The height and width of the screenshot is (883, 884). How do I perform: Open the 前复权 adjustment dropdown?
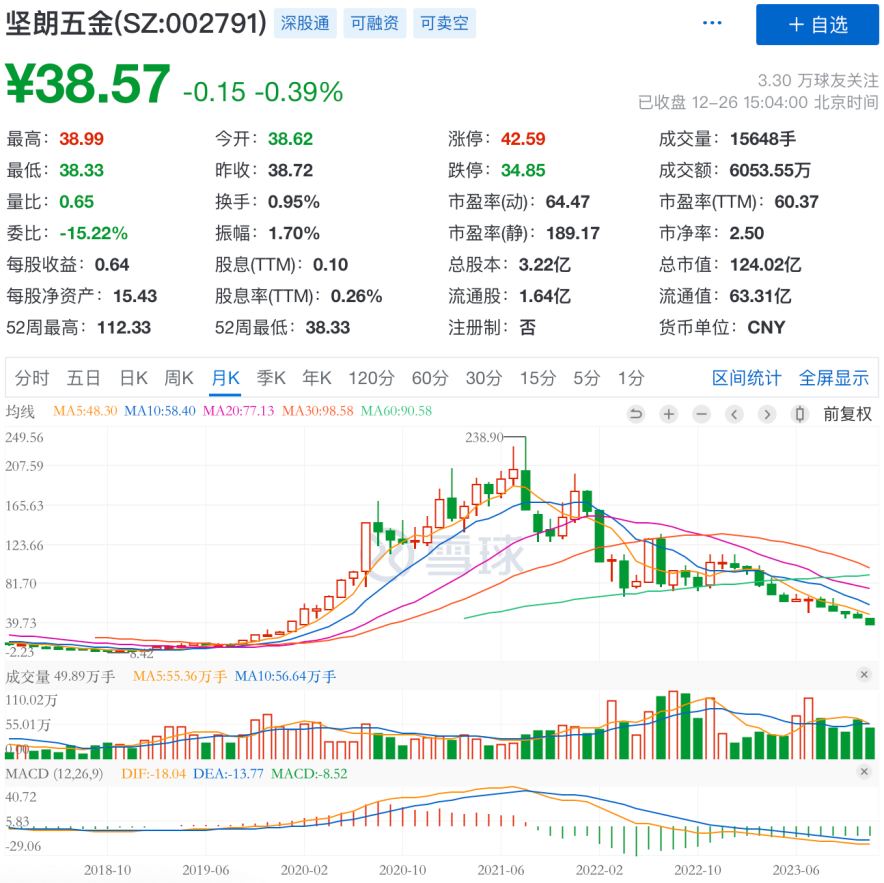click(x=847, y=414)
